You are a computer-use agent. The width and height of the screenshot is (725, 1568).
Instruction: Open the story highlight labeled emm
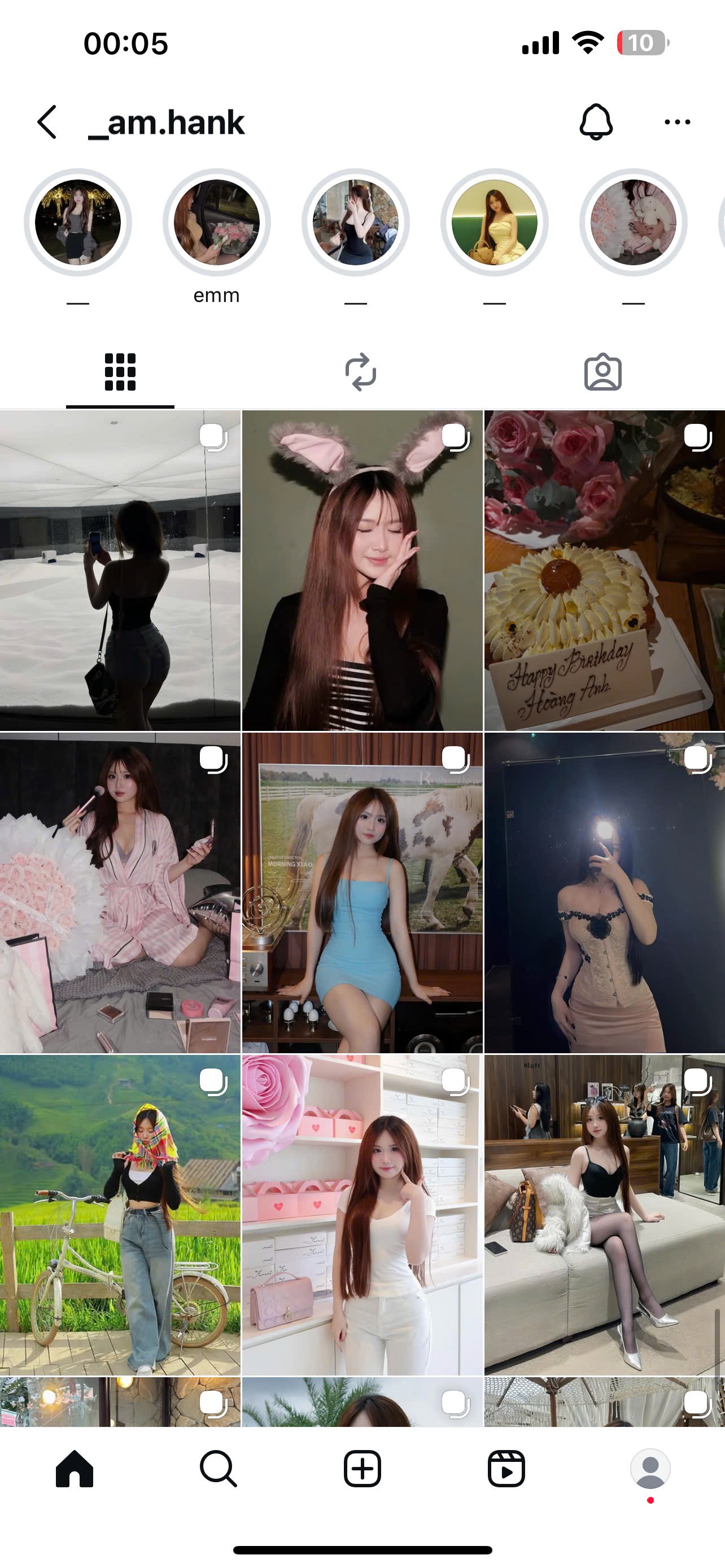click(216, 223)
